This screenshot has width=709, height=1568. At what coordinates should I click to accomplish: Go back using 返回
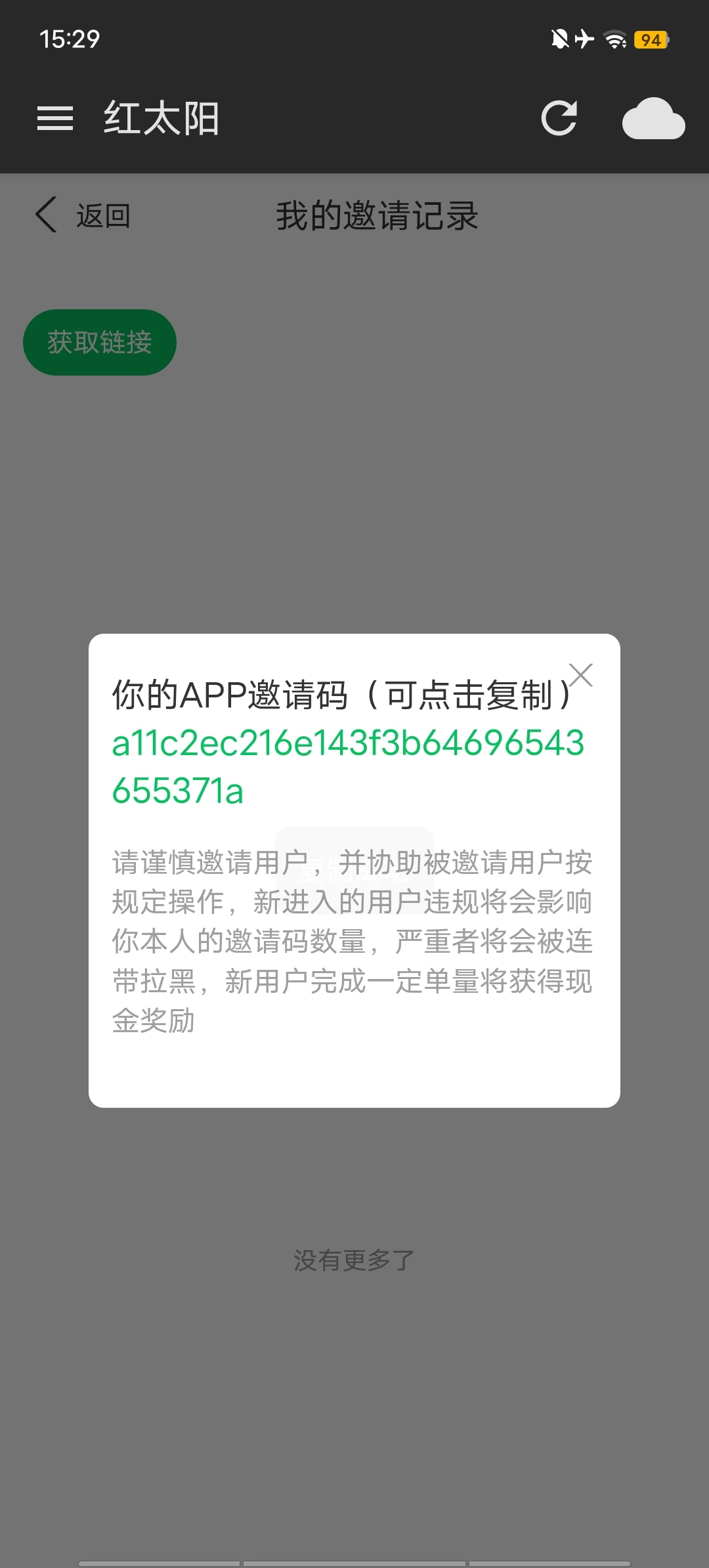(x=83, y=215)
